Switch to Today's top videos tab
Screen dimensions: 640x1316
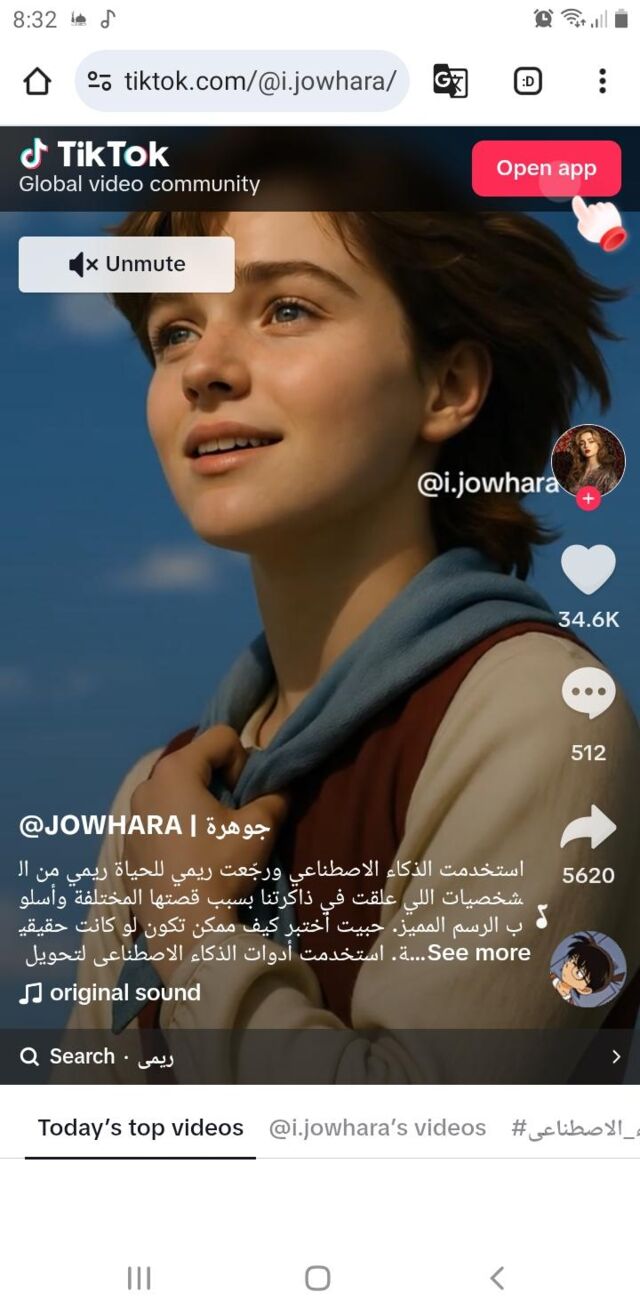click(x=140, y=1128)
